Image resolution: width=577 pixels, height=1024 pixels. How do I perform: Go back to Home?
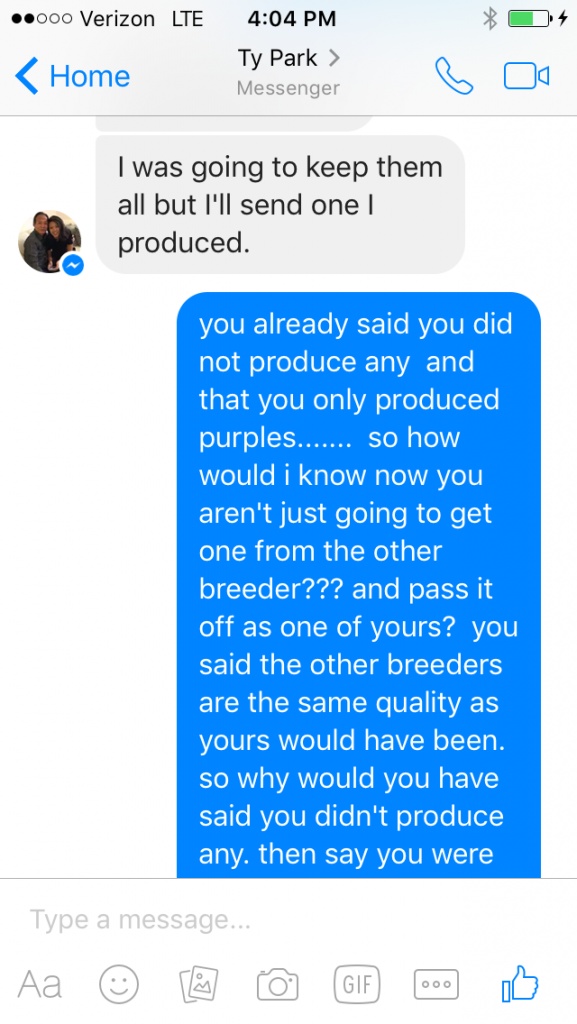[72, 76]
